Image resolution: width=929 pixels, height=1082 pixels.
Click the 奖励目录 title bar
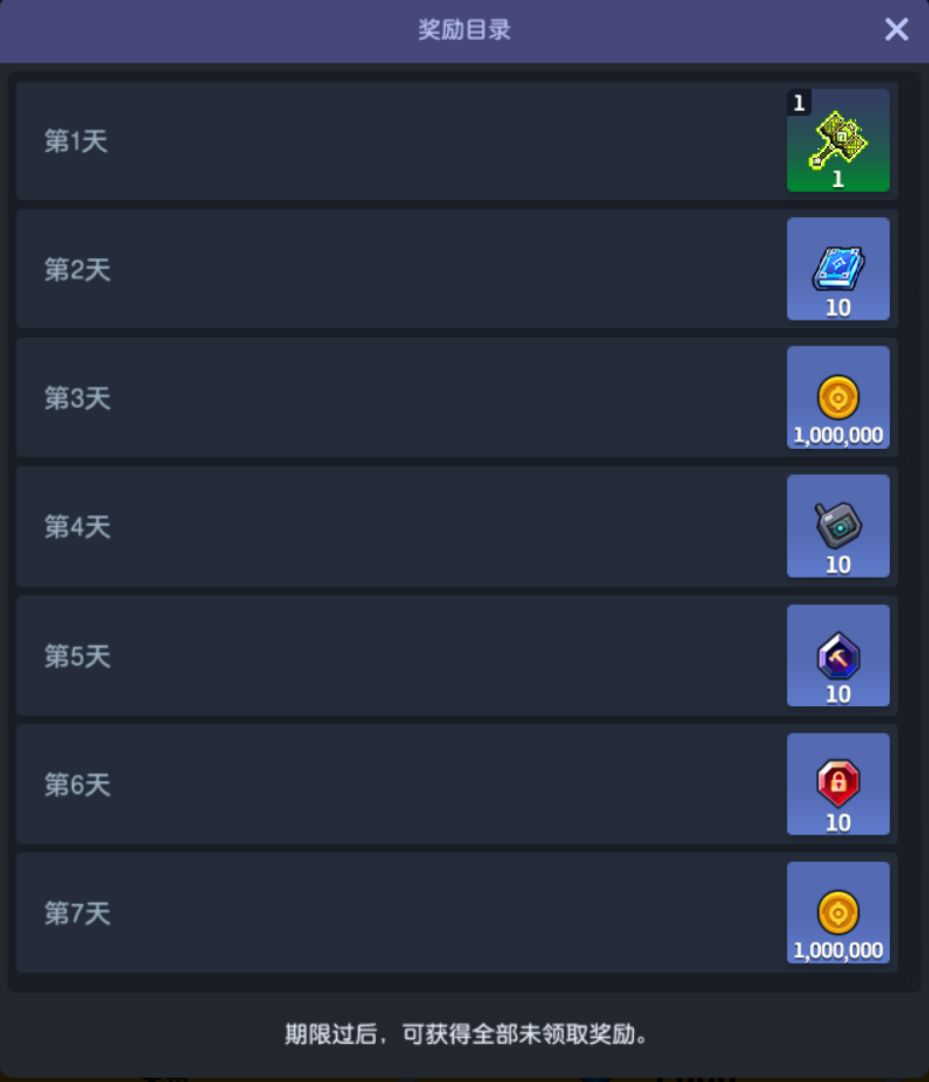coord(464,28)
